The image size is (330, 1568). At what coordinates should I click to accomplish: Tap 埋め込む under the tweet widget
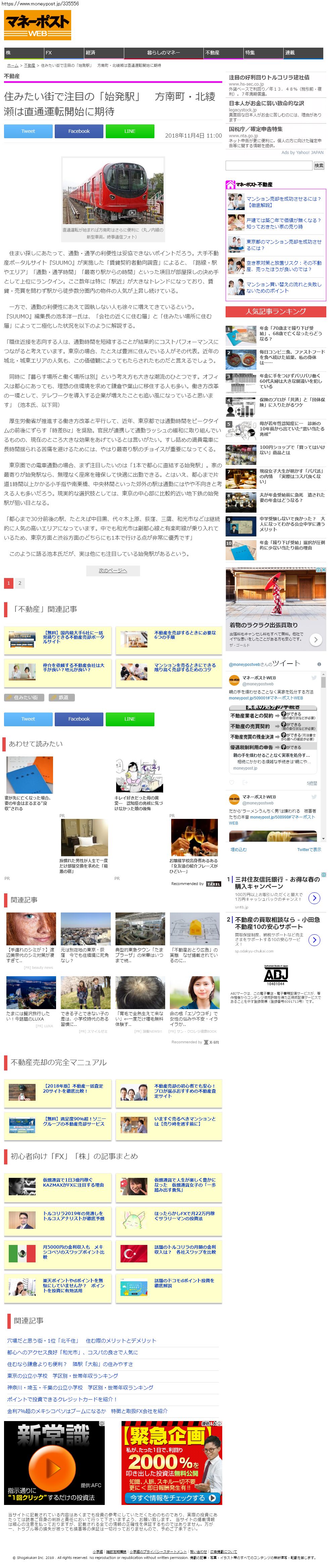coord(239,849)
